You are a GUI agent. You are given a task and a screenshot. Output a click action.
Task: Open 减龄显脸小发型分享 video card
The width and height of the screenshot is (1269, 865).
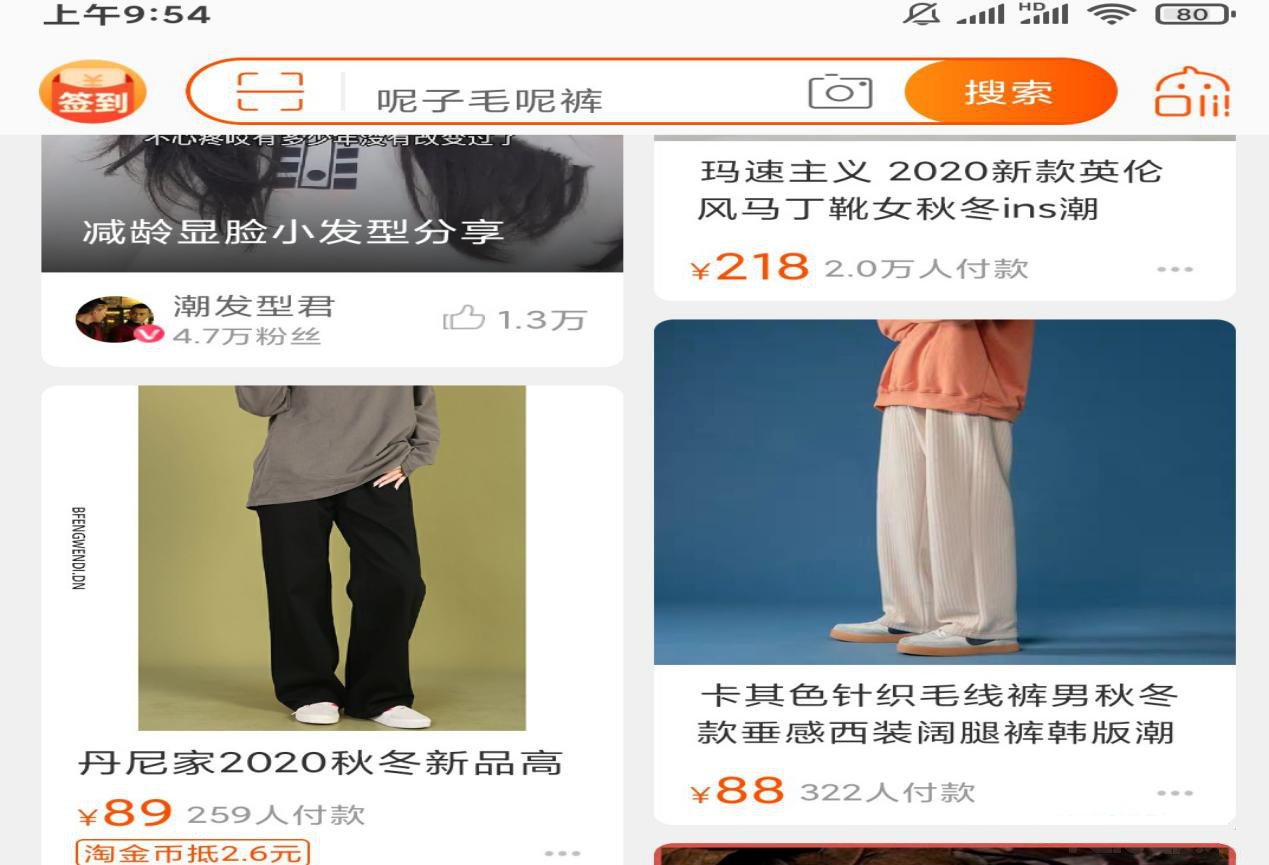(x=331, y=200)
